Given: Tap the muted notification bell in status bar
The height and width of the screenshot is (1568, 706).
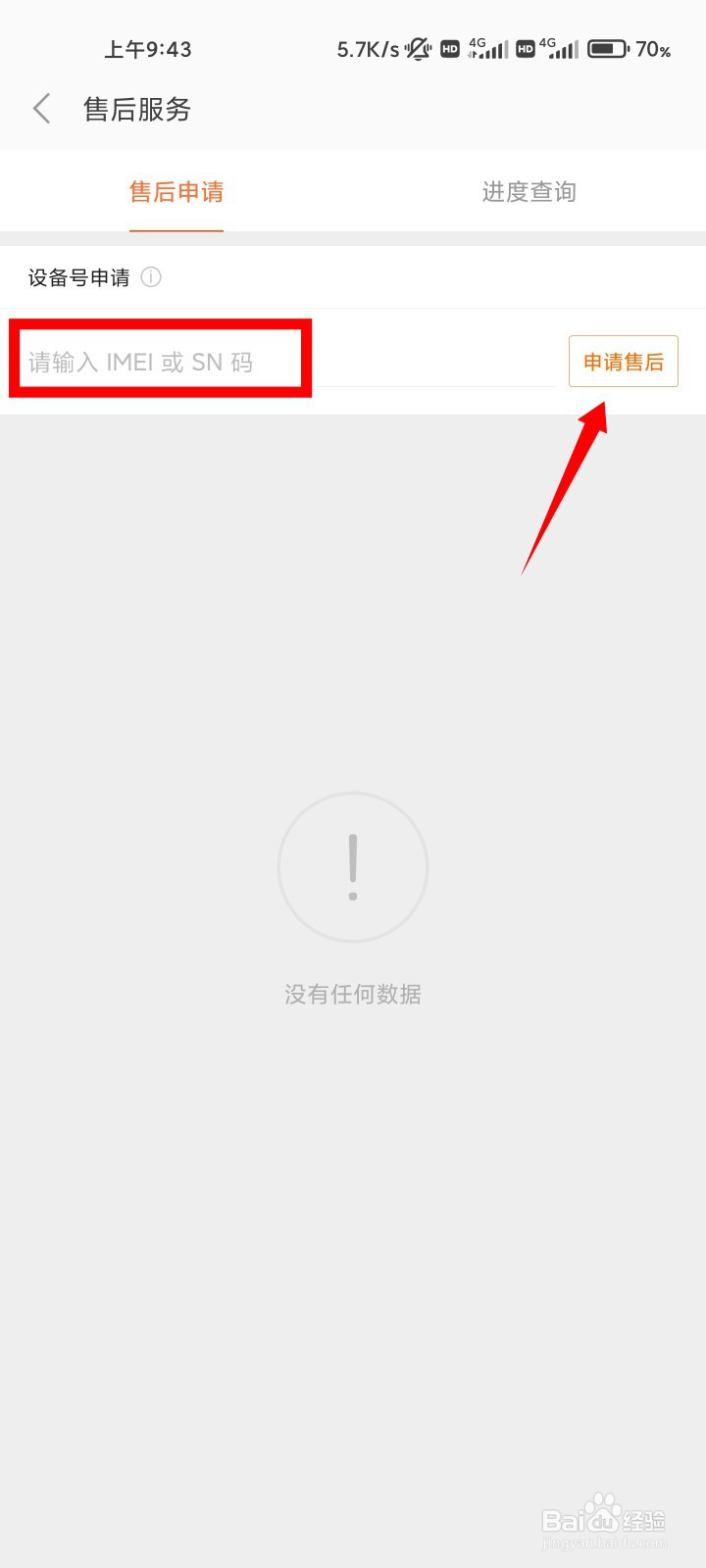Looking at the screenshot, I should point(417,49).
